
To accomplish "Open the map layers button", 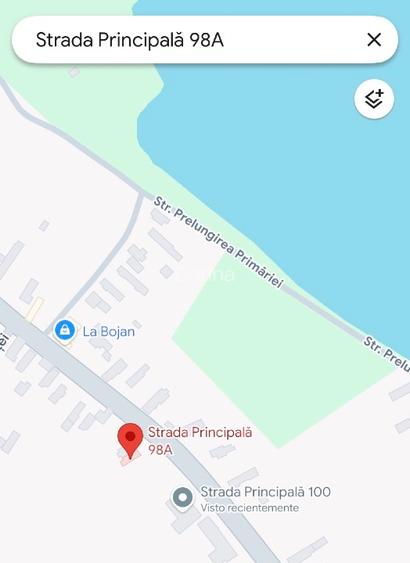I will pyautogui.click(x=374, y=99).
